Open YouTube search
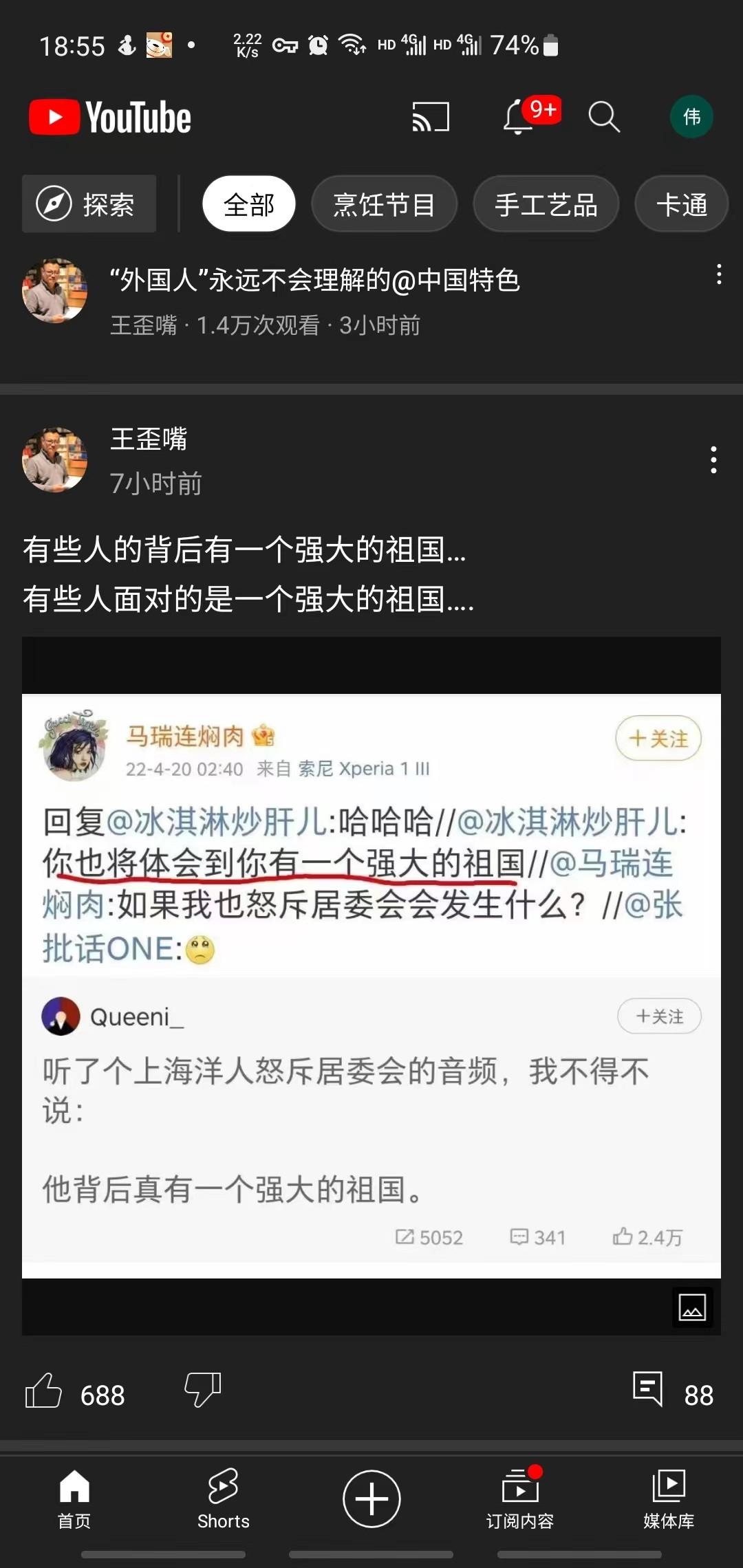The image size is (743, 1568). 604,117
